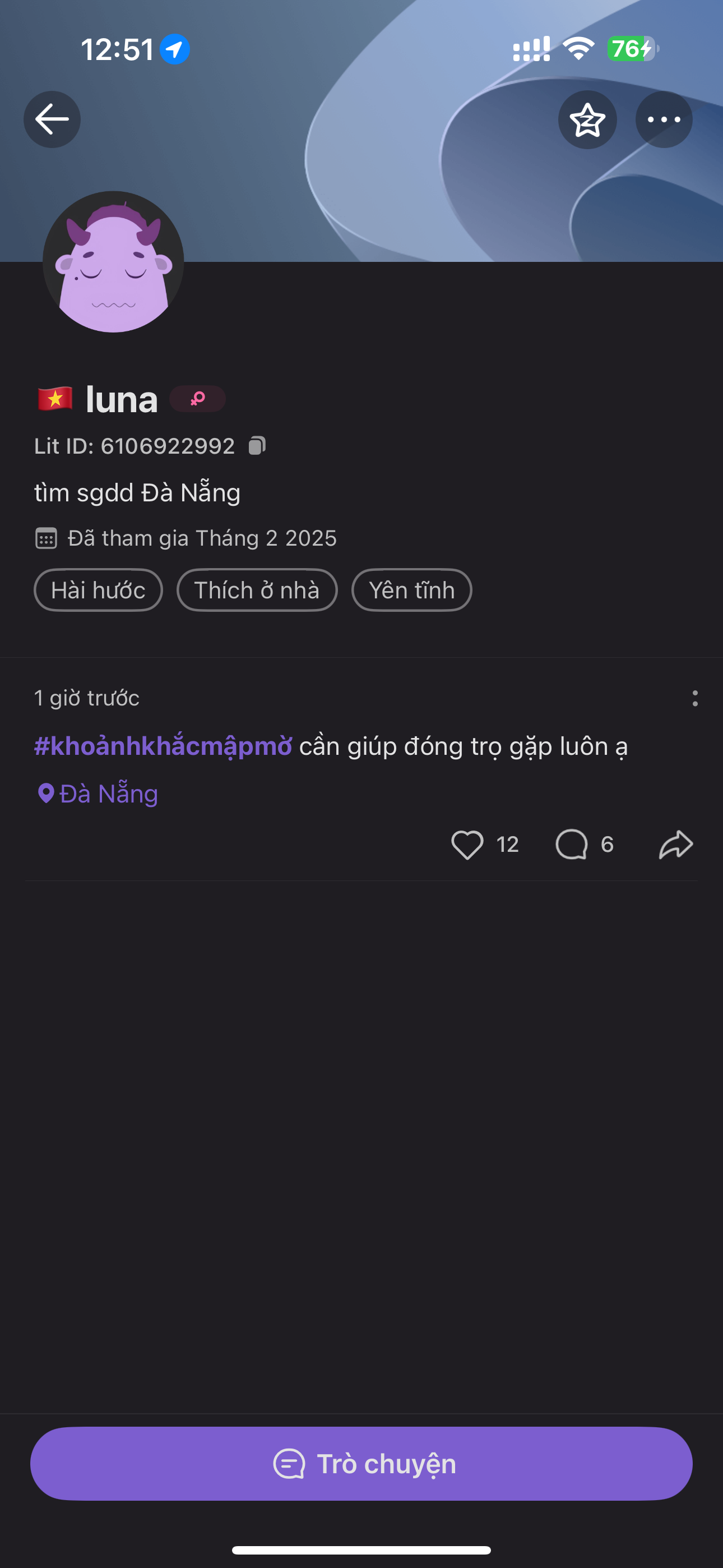The image size is (723, 1568).
Task: Like luna's post
Action: coord(467,845)
